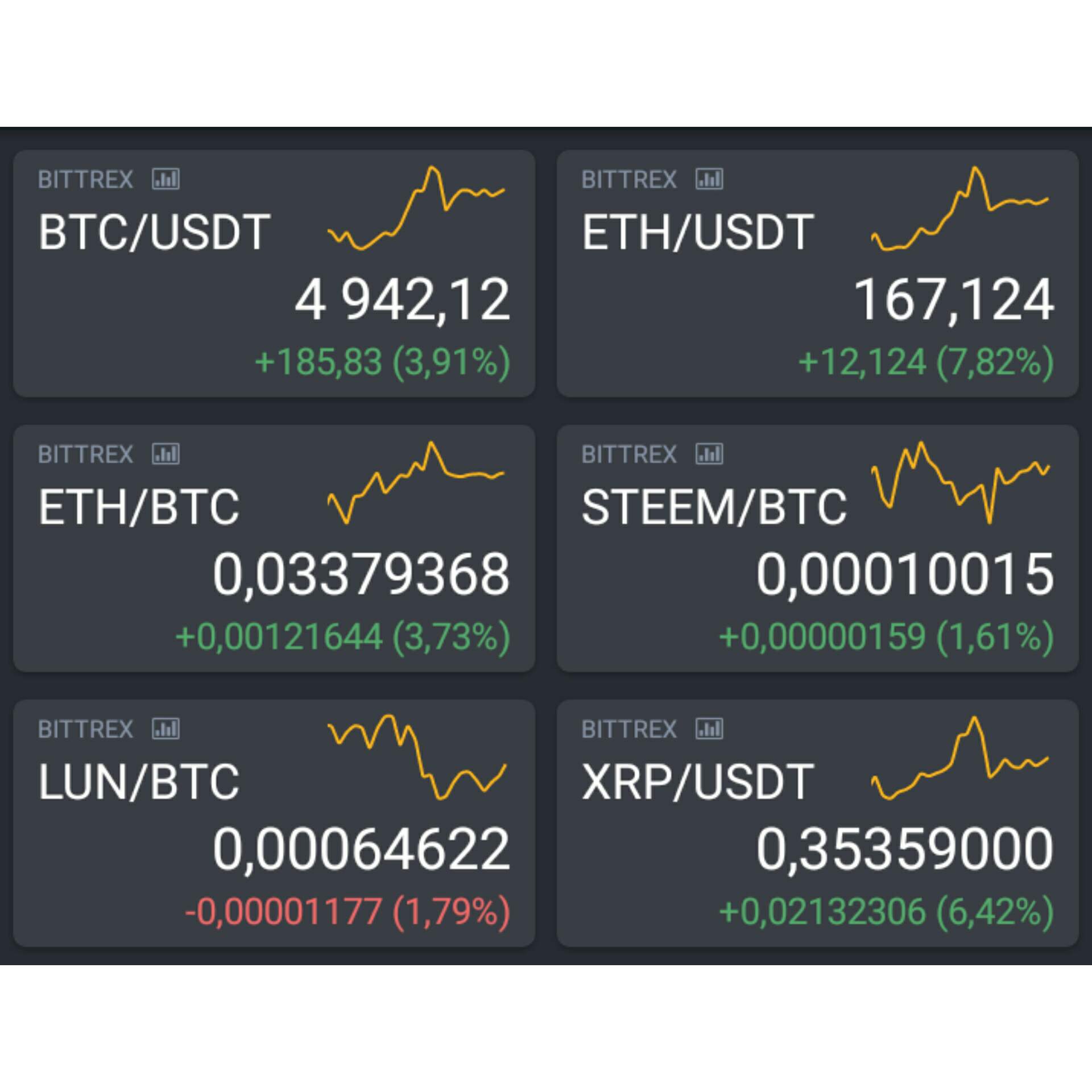Tap the LUN/BTC card
The image size is (1092, 1092).
pyautogui.click(x=274, y=822)
